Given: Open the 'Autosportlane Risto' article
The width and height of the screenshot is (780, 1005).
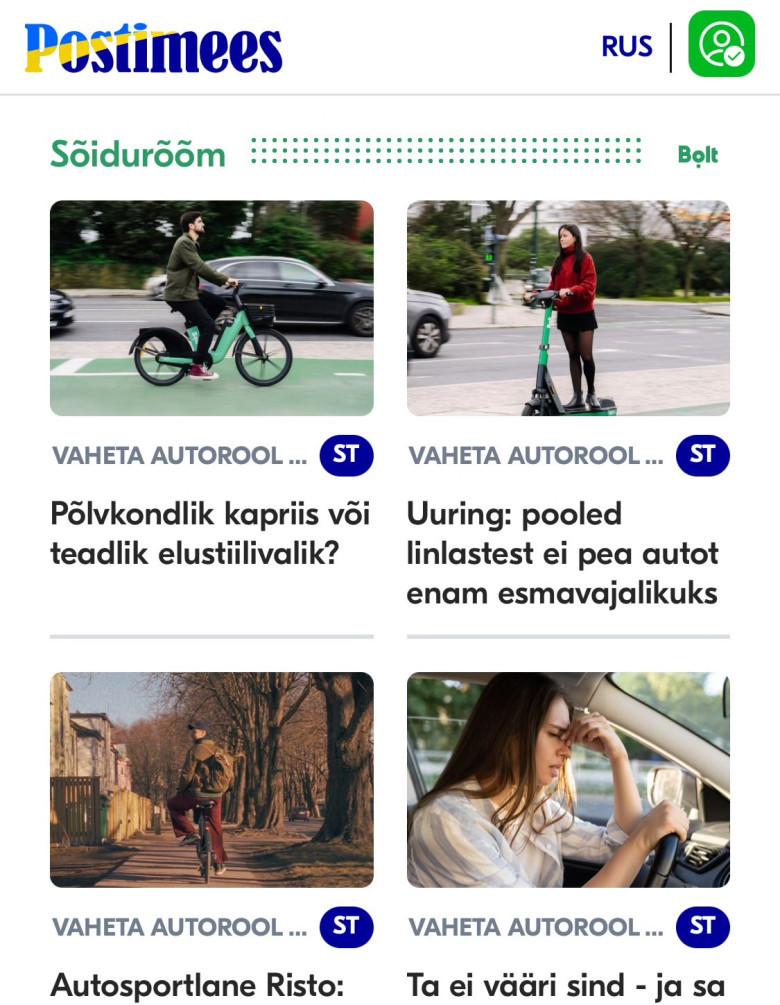Looking at the screenshot, I should pyautogui.click(x=197, y=984).
